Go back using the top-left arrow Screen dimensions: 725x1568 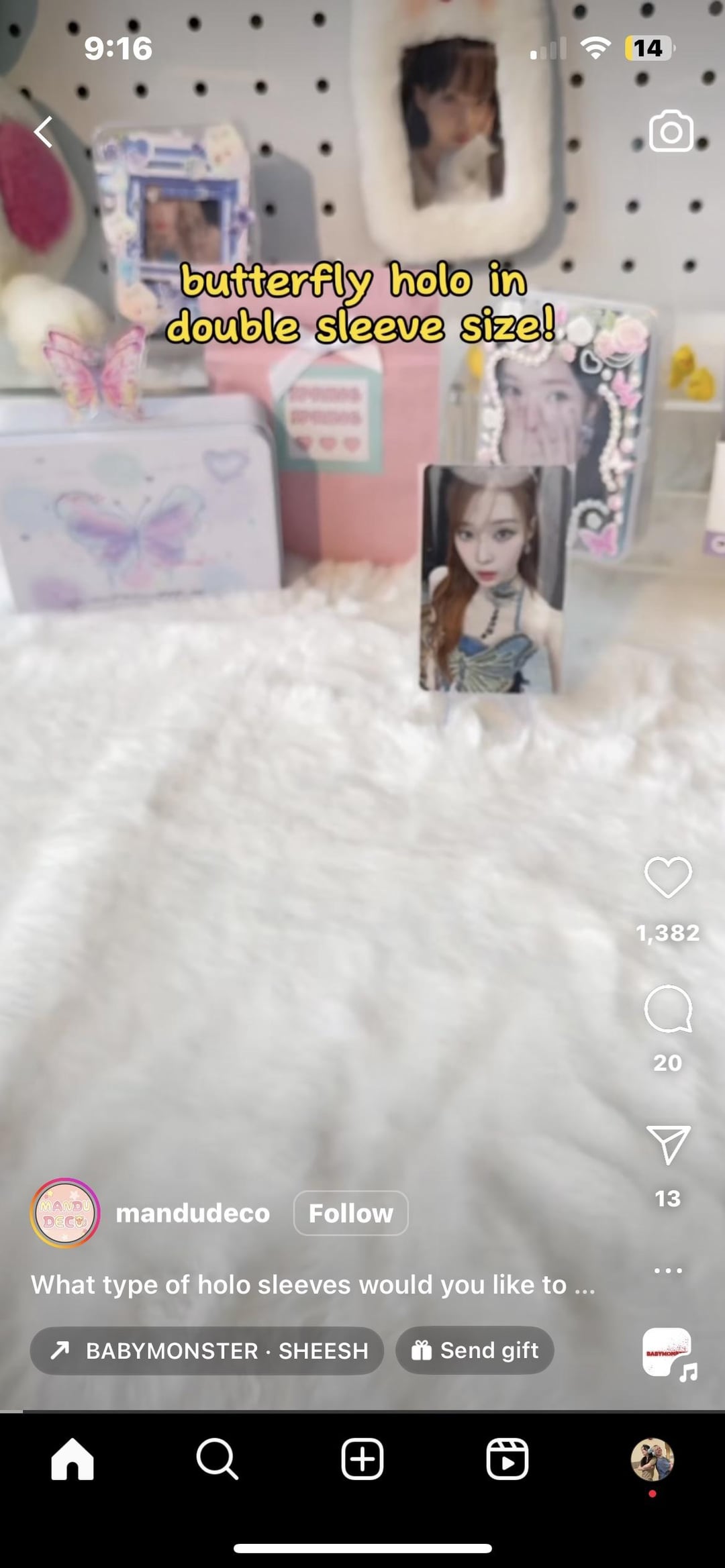(x=44, y=132)
